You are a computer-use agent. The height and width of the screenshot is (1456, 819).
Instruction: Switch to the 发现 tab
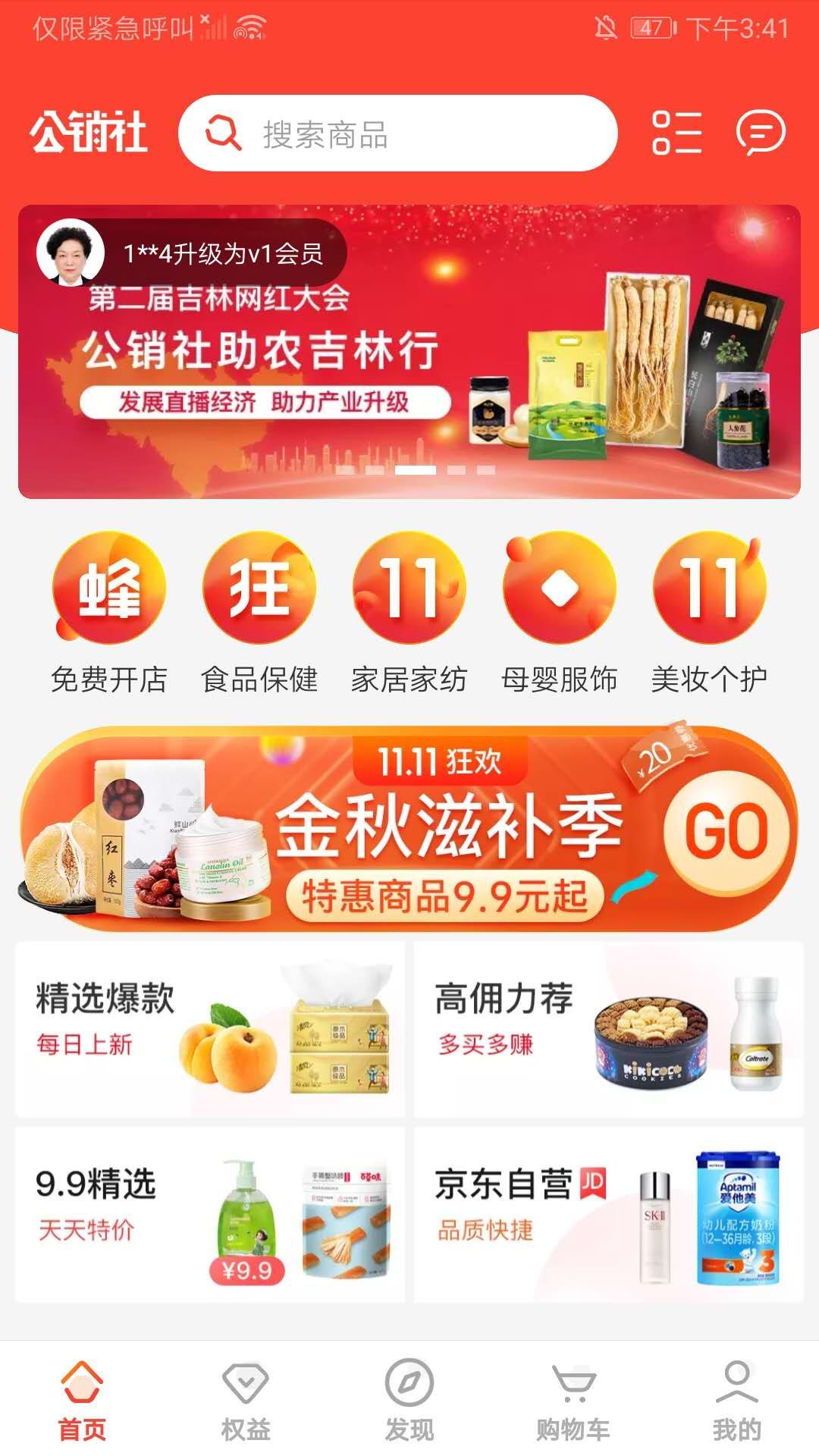[409, 1401]
